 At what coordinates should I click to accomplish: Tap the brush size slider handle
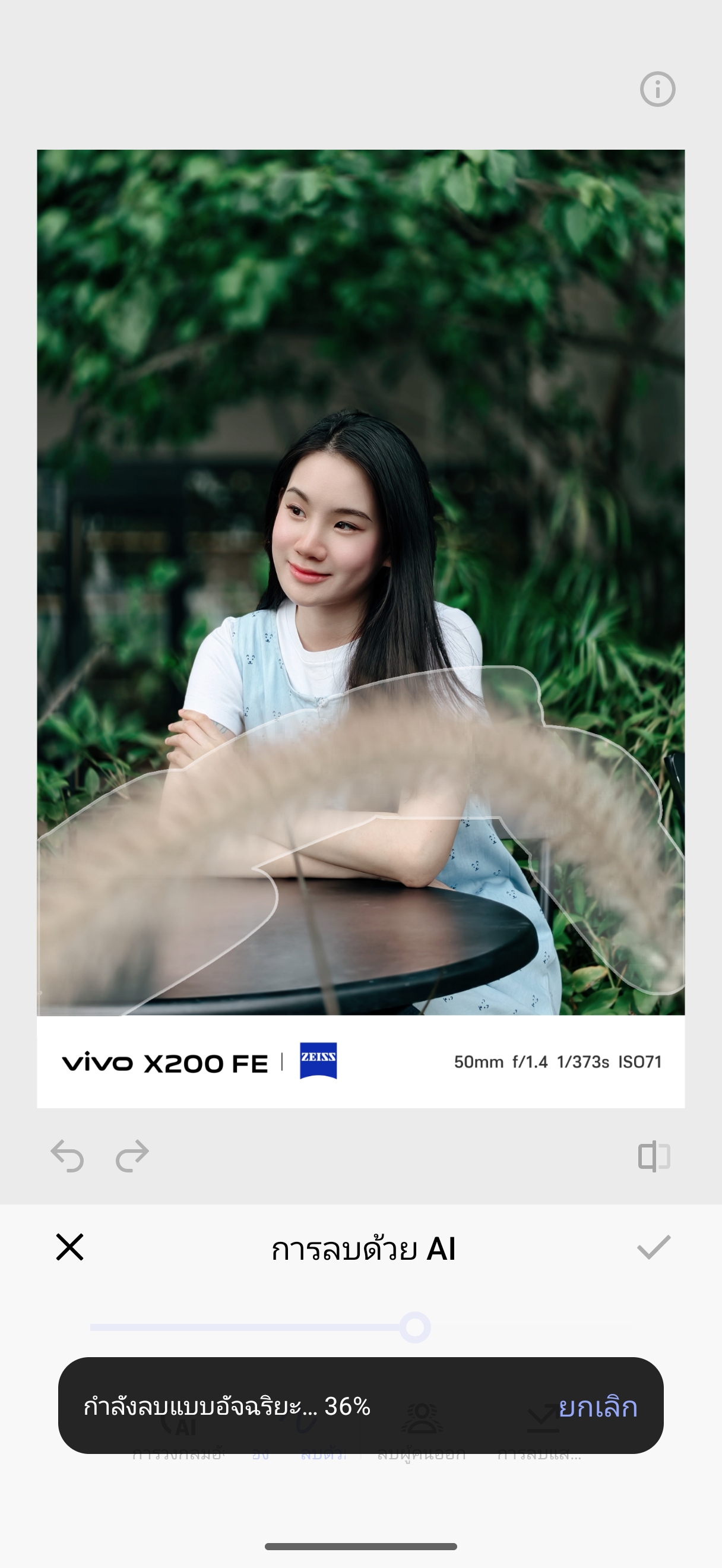click(x=415, y=1327)
